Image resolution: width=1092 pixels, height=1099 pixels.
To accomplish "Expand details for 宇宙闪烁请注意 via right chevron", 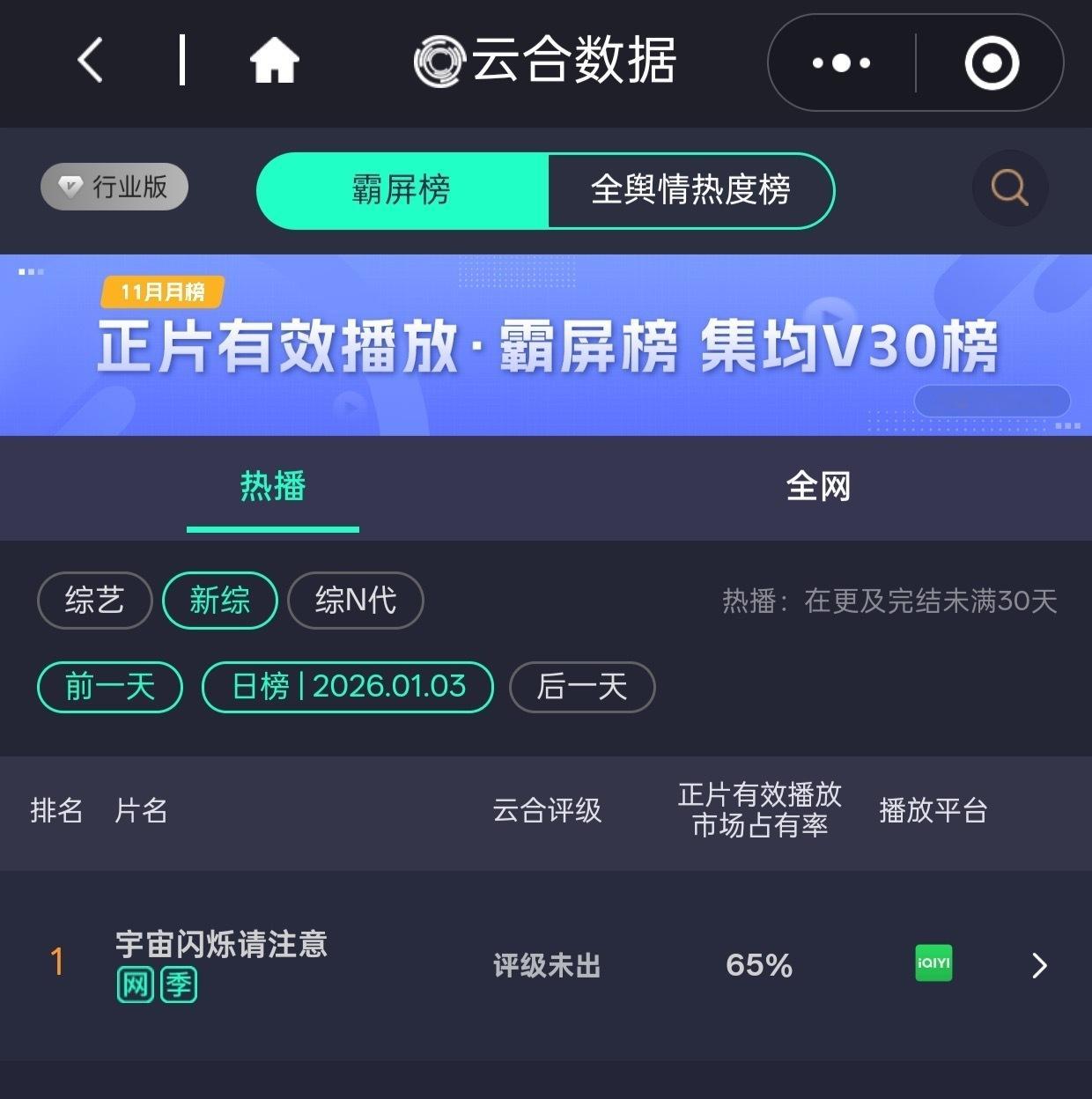I will [1039, 966].
